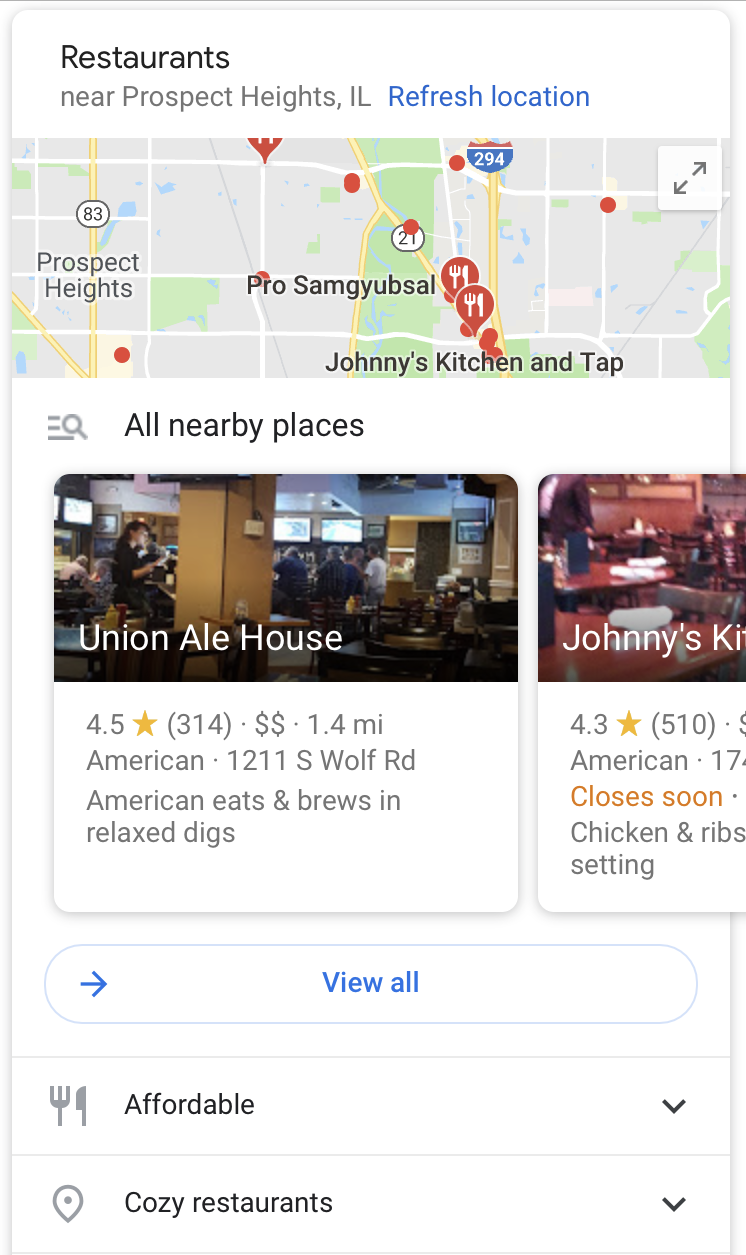Viewport: 746px width, 1255px height.
Task: Expand the Affordable section
Action: (371, 1105)
